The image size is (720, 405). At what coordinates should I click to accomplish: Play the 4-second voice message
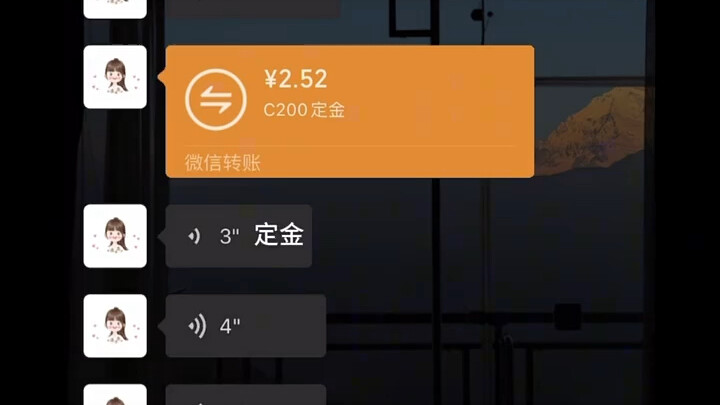[x=245, y=326]
